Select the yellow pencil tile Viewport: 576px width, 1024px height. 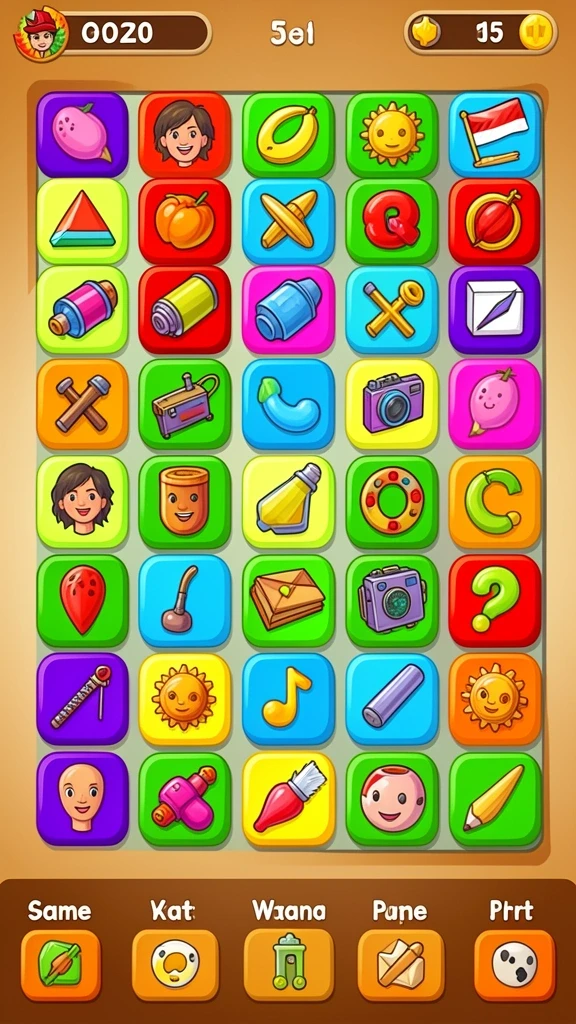(495, 798)
